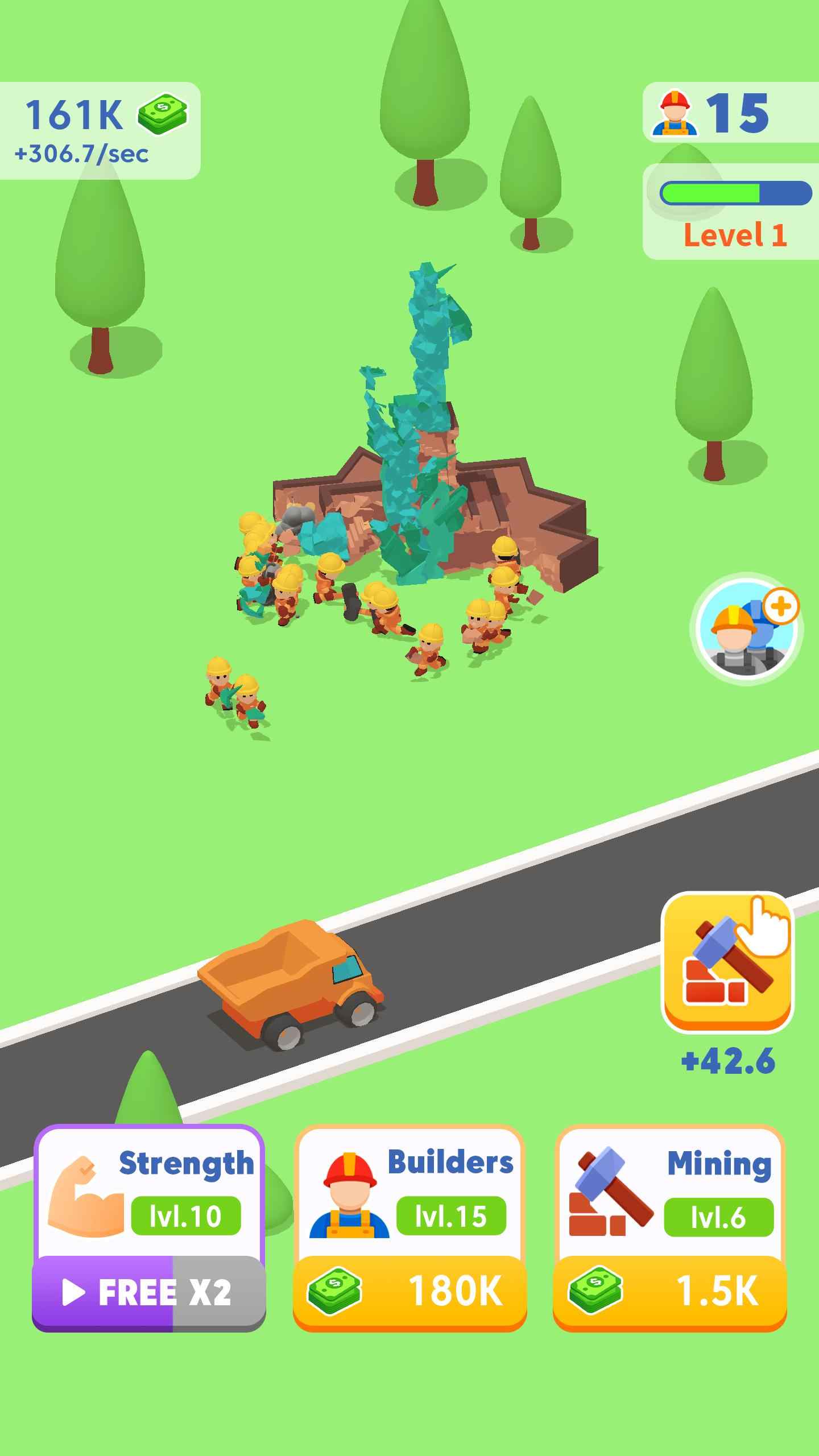Purchase the Mining upgrade for 1.5K
The image size is (819, 1456).
coord(669,1292)
